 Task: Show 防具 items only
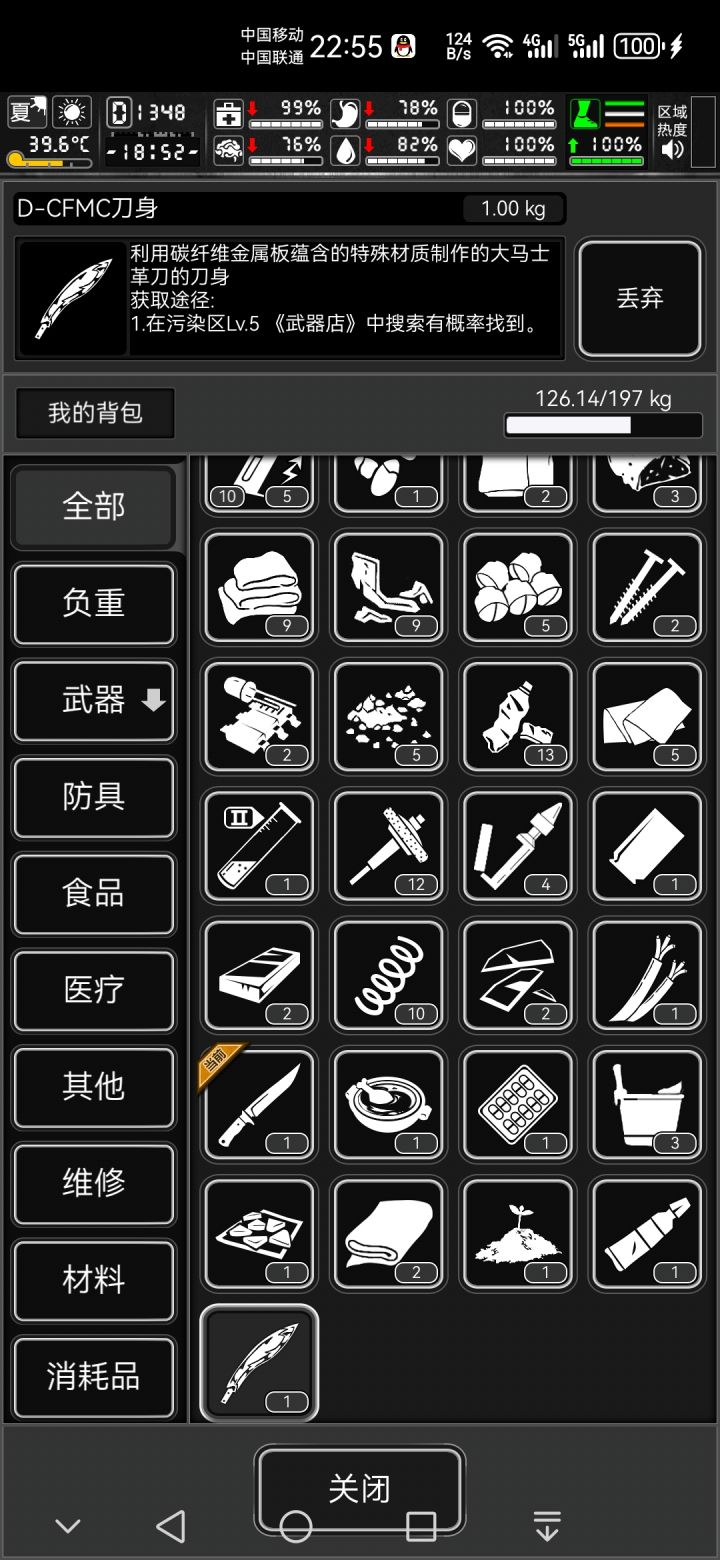click(x=94, y=797)
